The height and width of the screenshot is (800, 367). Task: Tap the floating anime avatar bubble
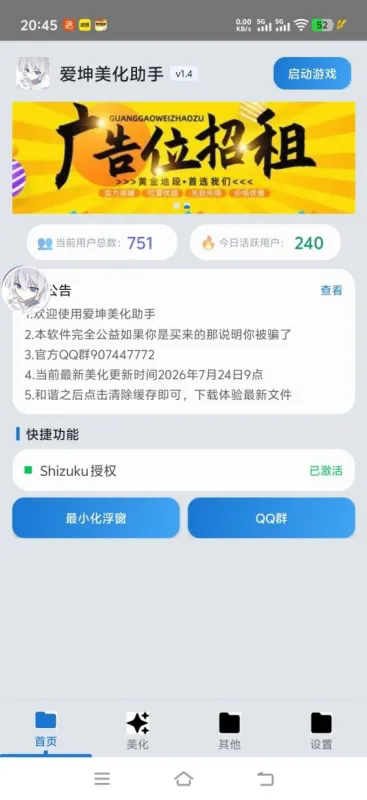[x=26, y=290]
